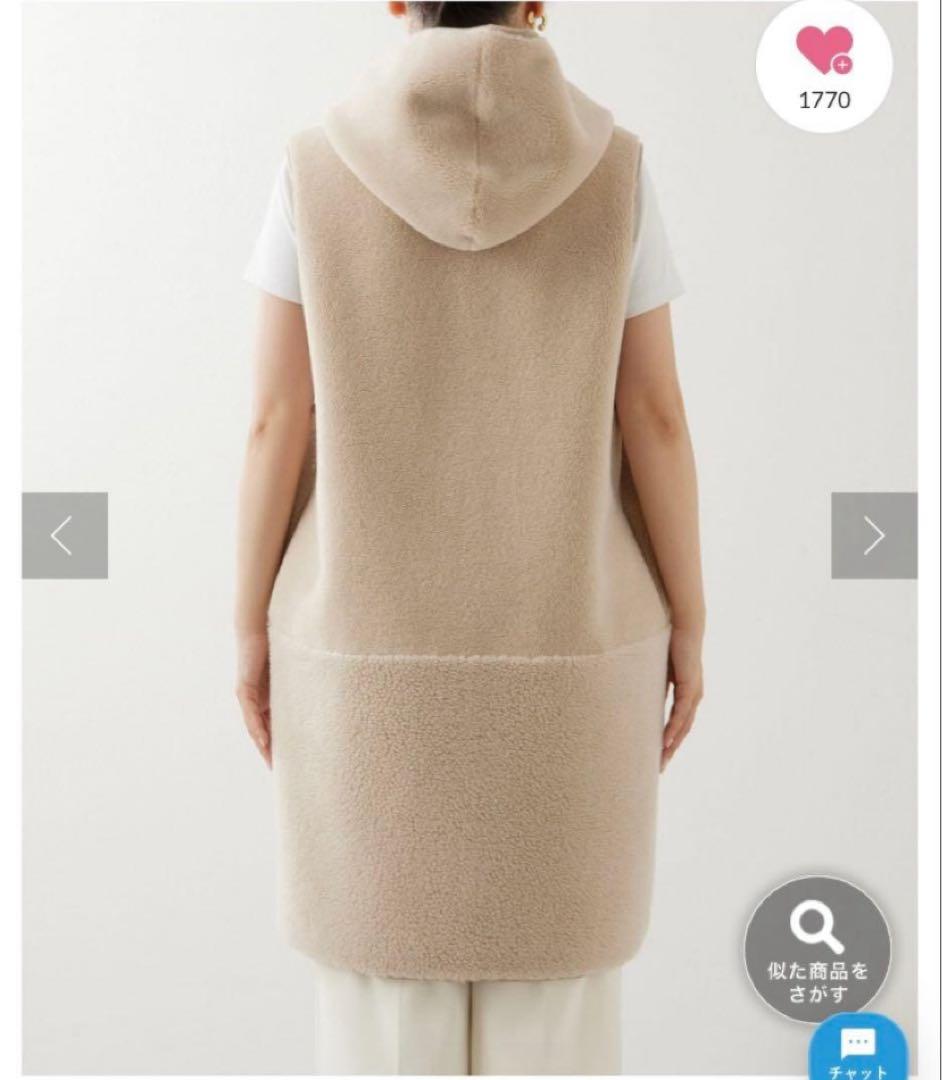Open the チャット support chat
942x1080 pixels.
(858, 1052)
